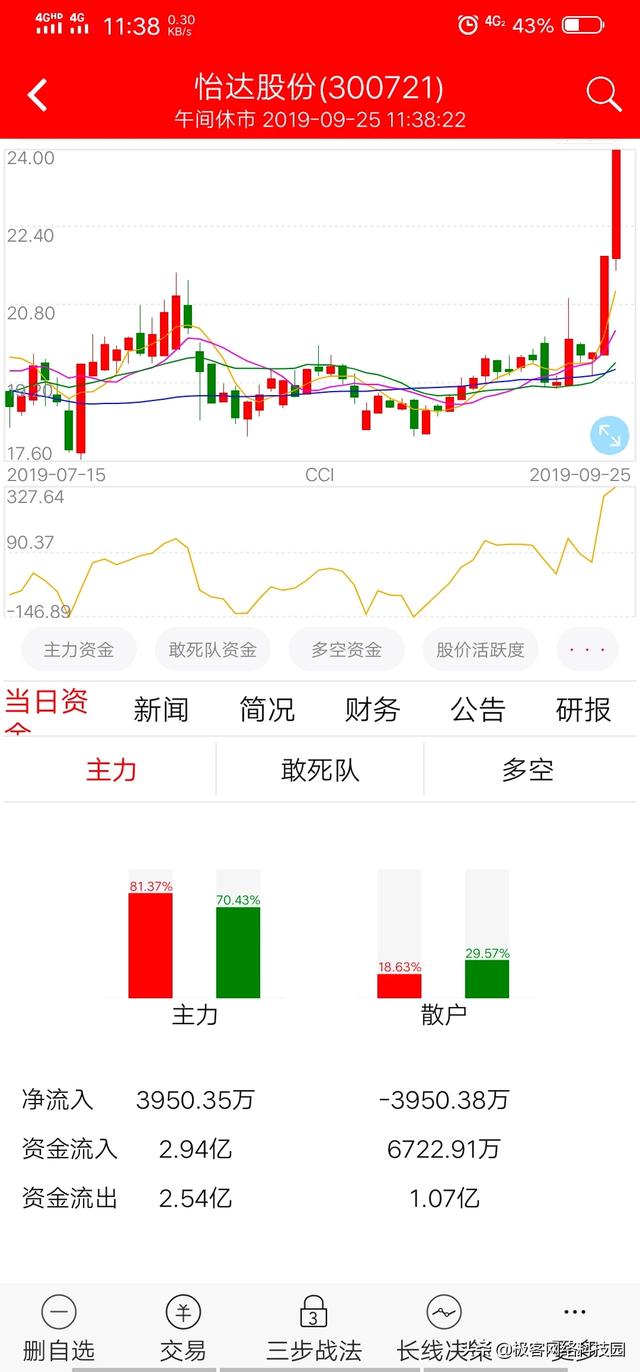Switch to the 敢死队 sub-tab
The image size is (640, 1372).
point(320,770)
